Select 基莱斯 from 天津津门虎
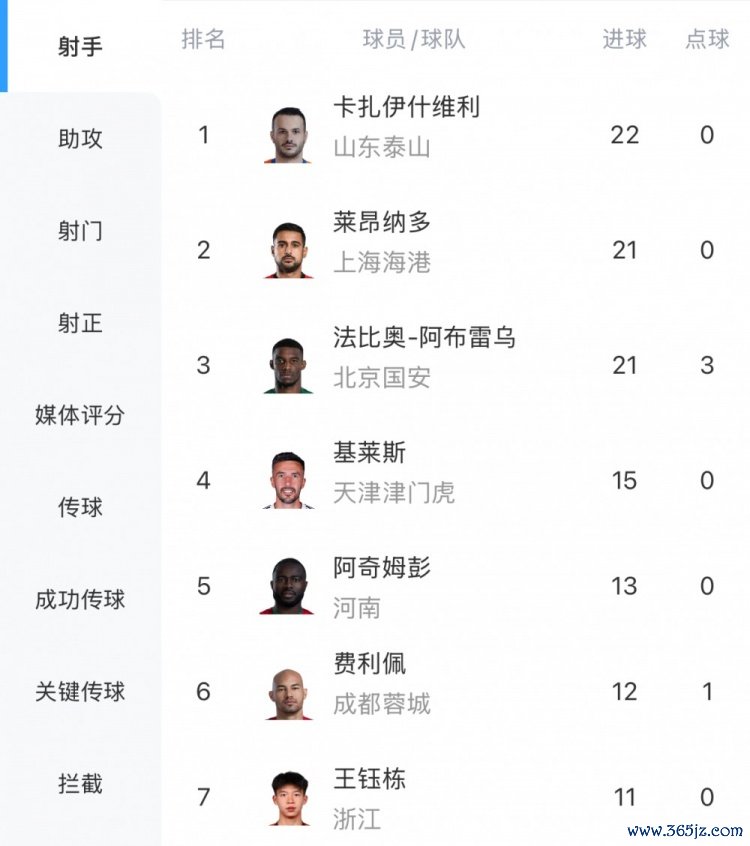750x846 pixels. click(x=370, y=453)
